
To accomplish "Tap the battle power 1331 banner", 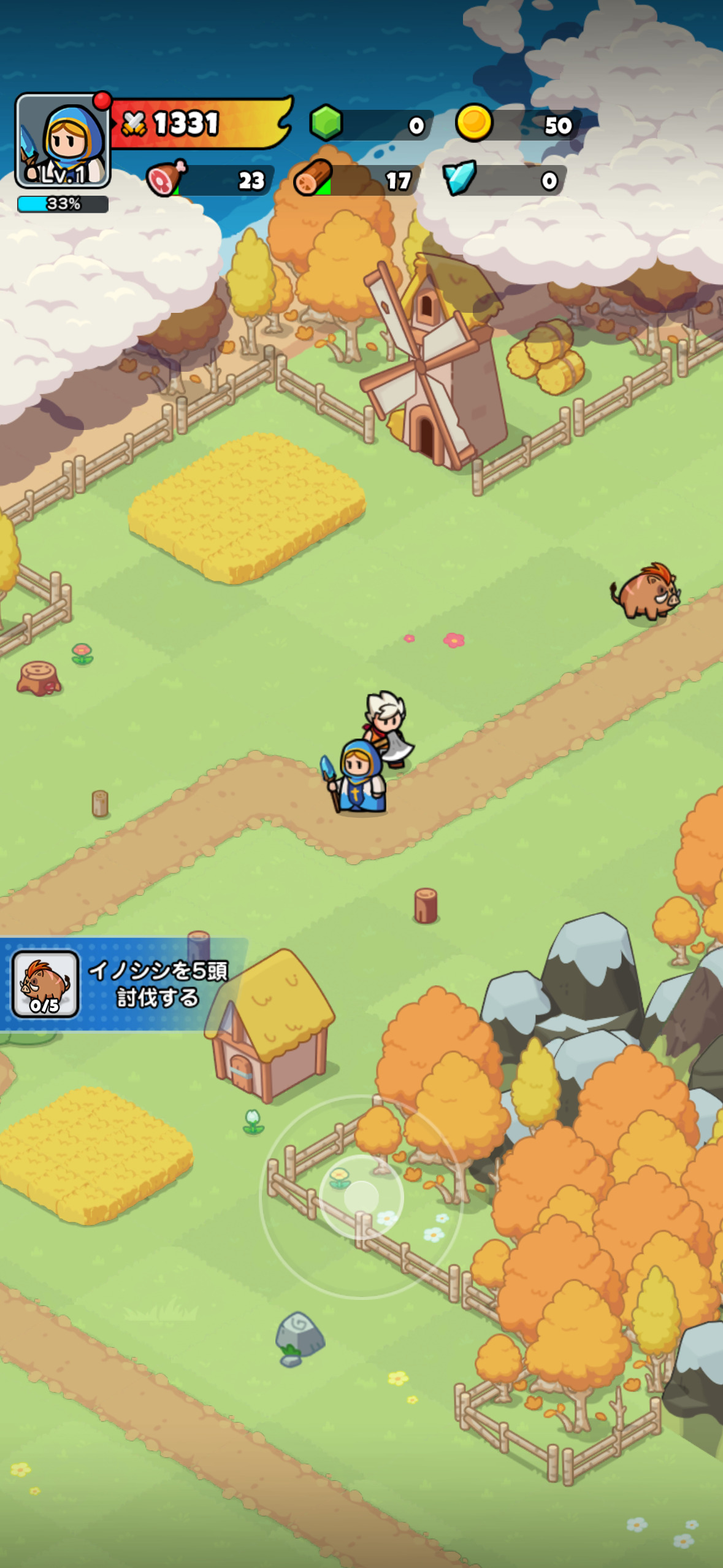I will pyautogui.click(x=196, y=124).
